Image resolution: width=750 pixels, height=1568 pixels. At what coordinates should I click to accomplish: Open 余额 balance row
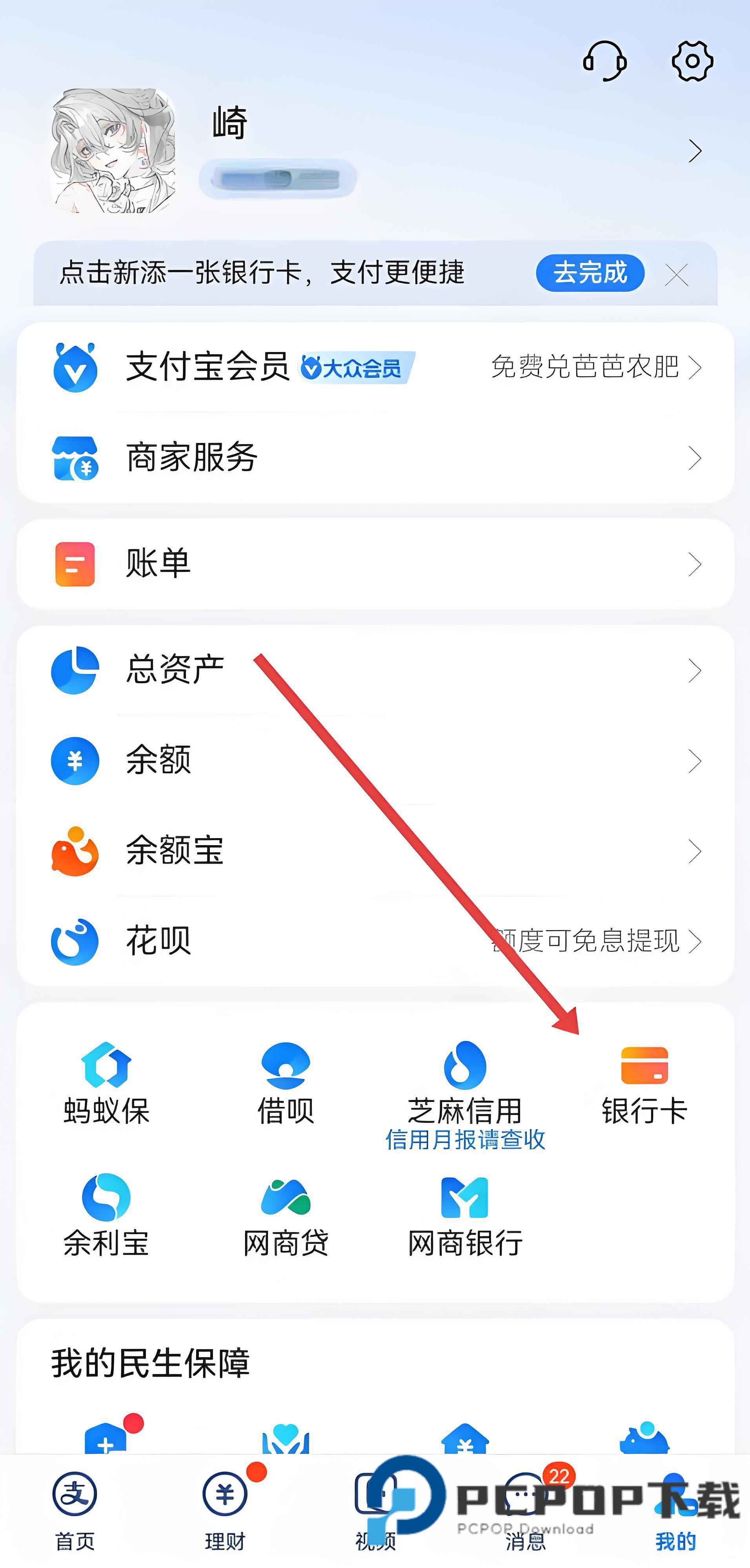pos(375,761)
